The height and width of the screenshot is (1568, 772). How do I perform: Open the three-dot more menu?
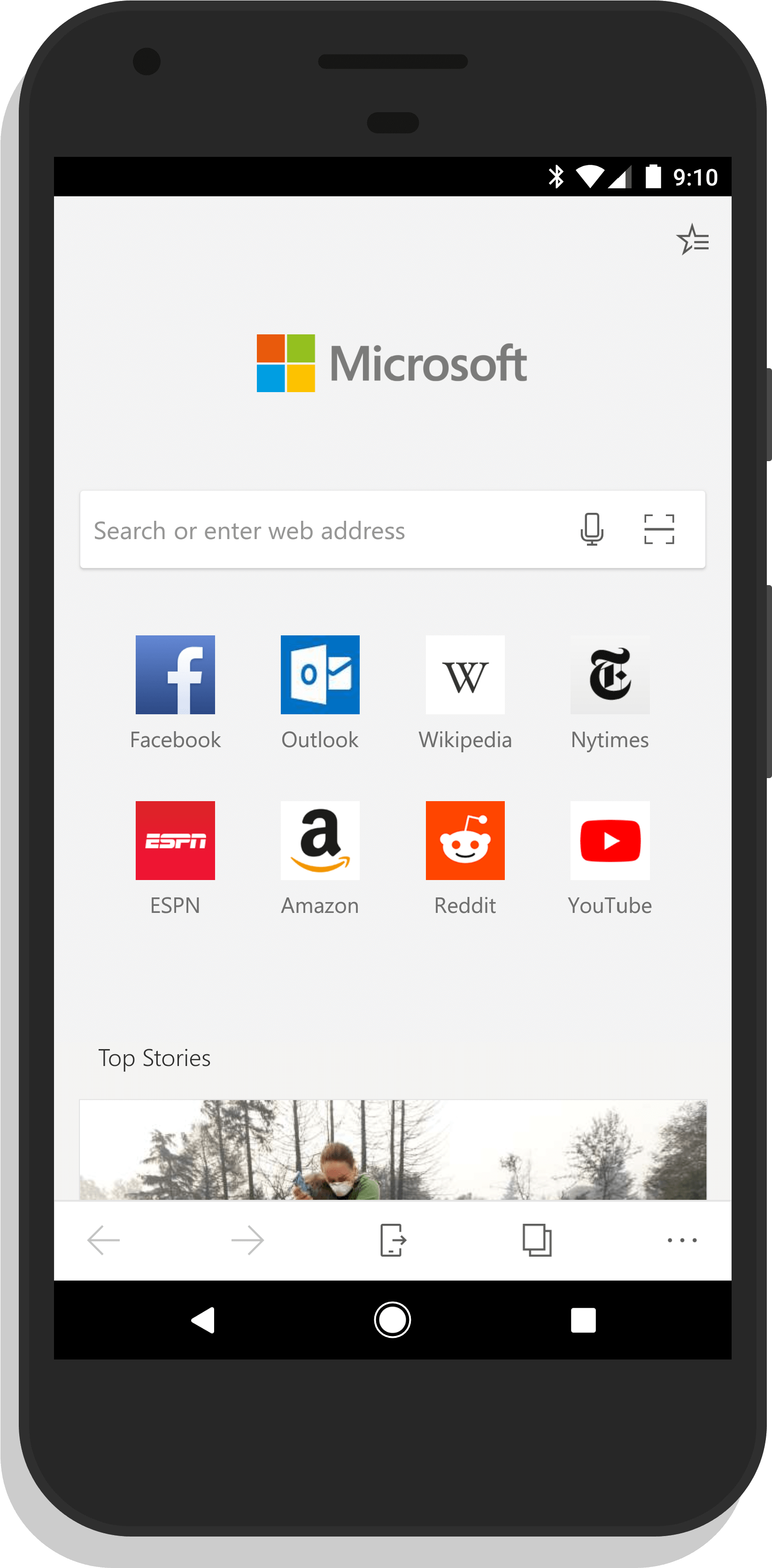click(x=682, y=1240)
